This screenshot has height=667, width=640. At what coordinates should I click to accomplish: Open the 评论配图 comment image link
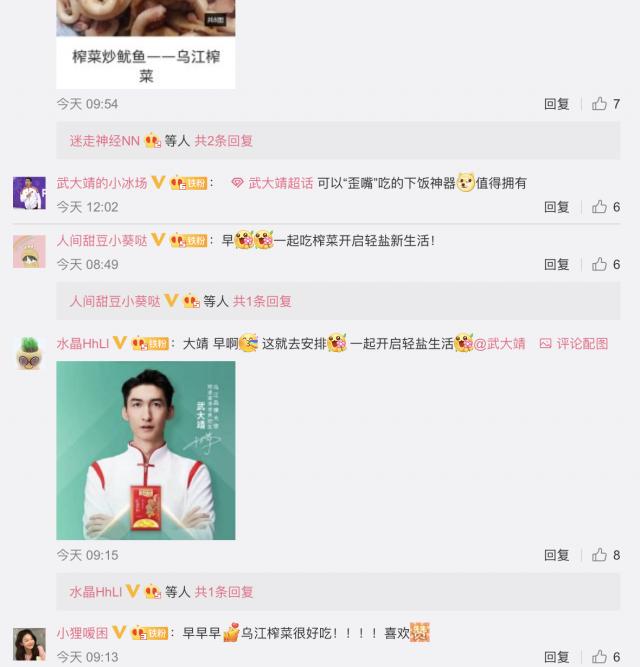point(574,343)
